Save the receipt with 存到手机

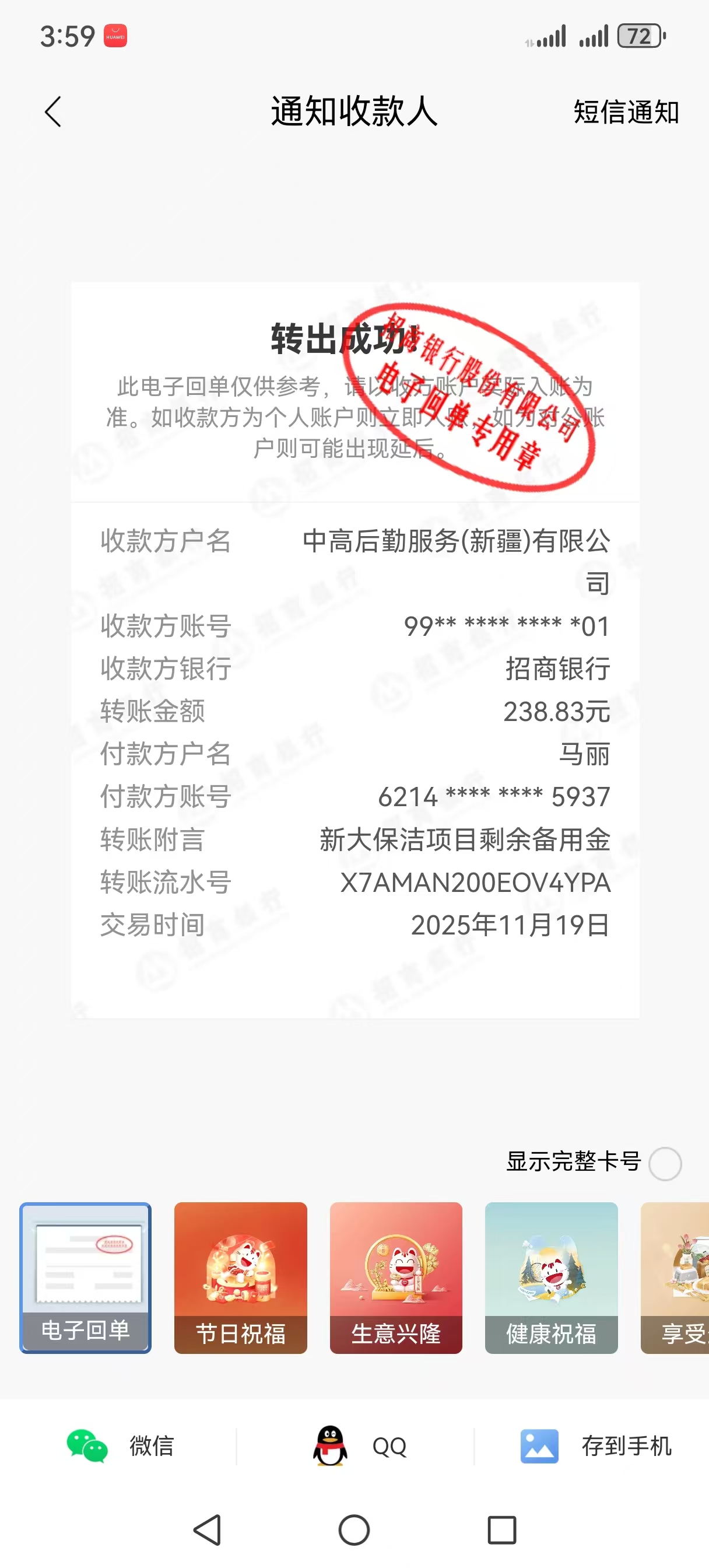(595, 1445)
